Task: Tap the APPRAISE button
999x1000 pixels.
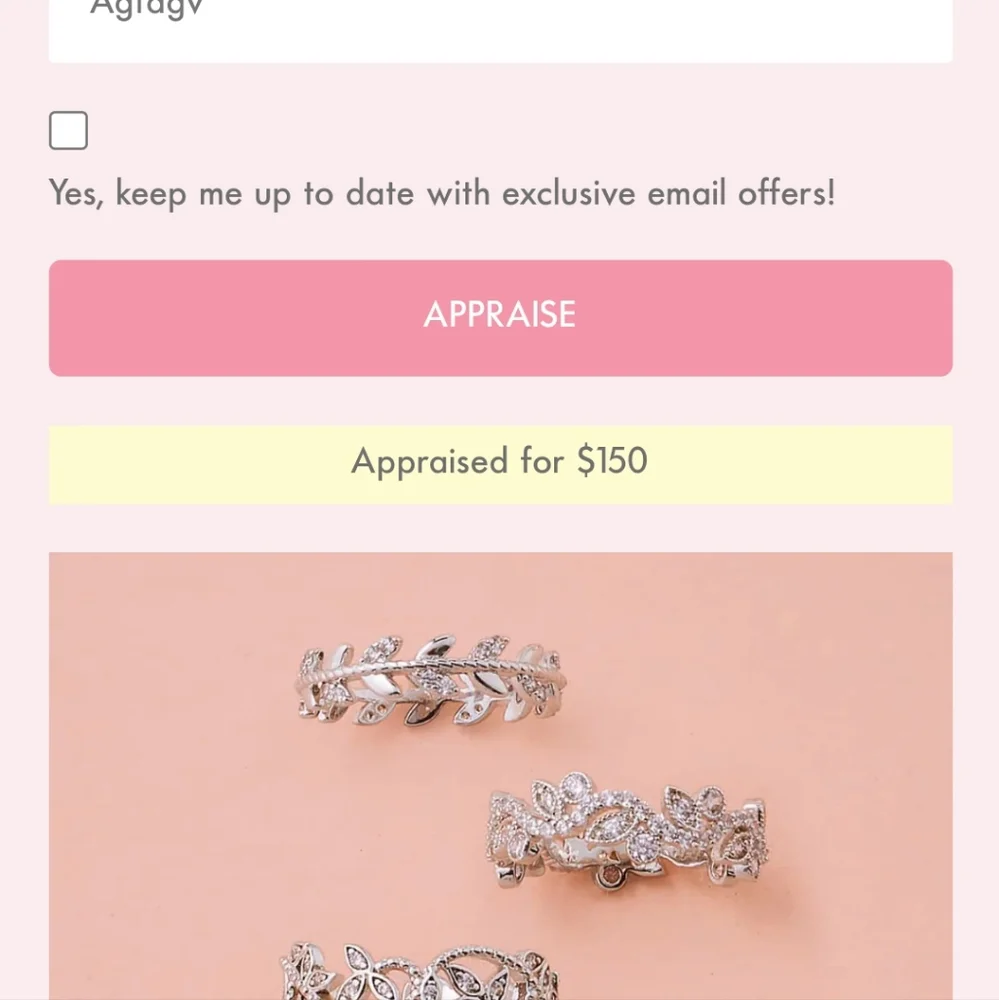Action: coord(500,318)
